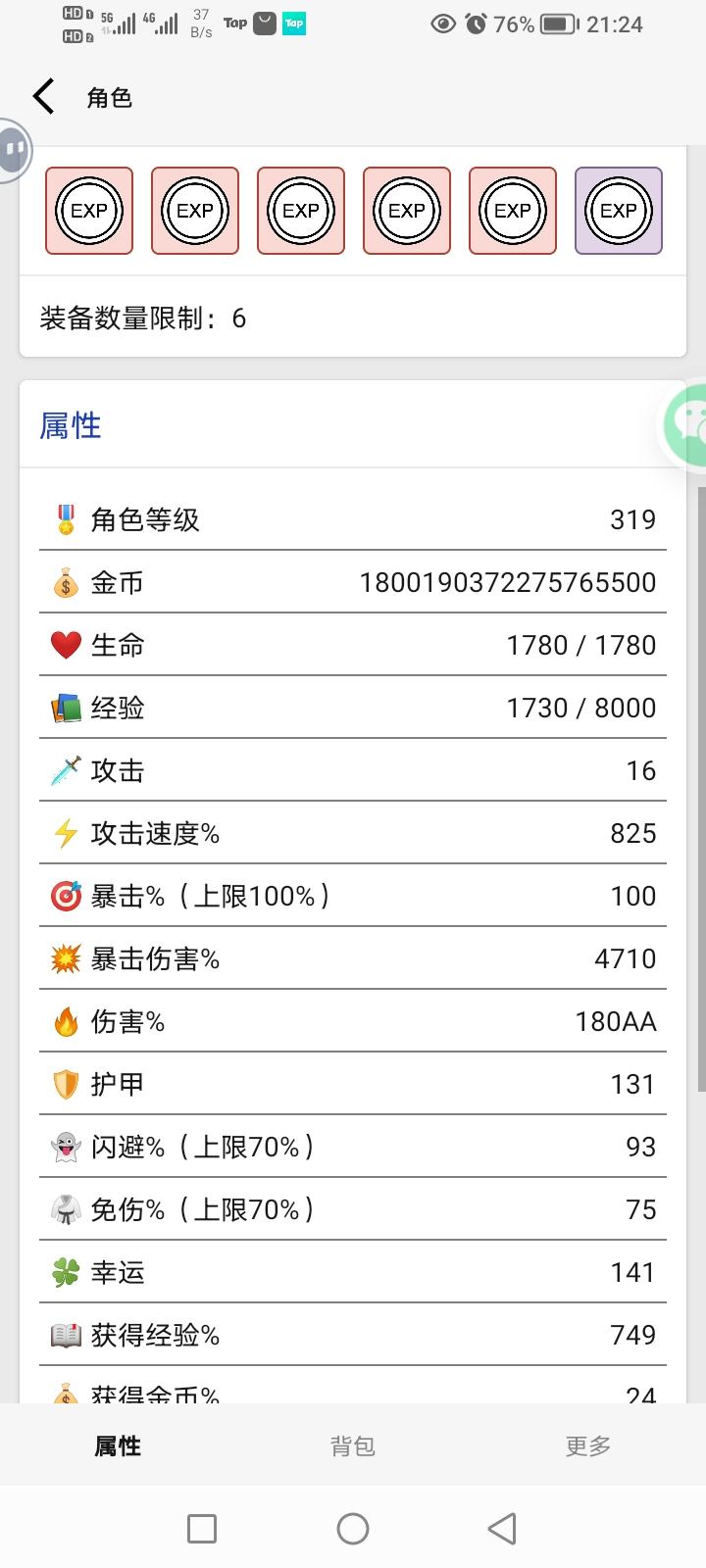Switch to the 属性 tab
The width and height of the screenshot is (706, 1568).
pos(118,1445)
